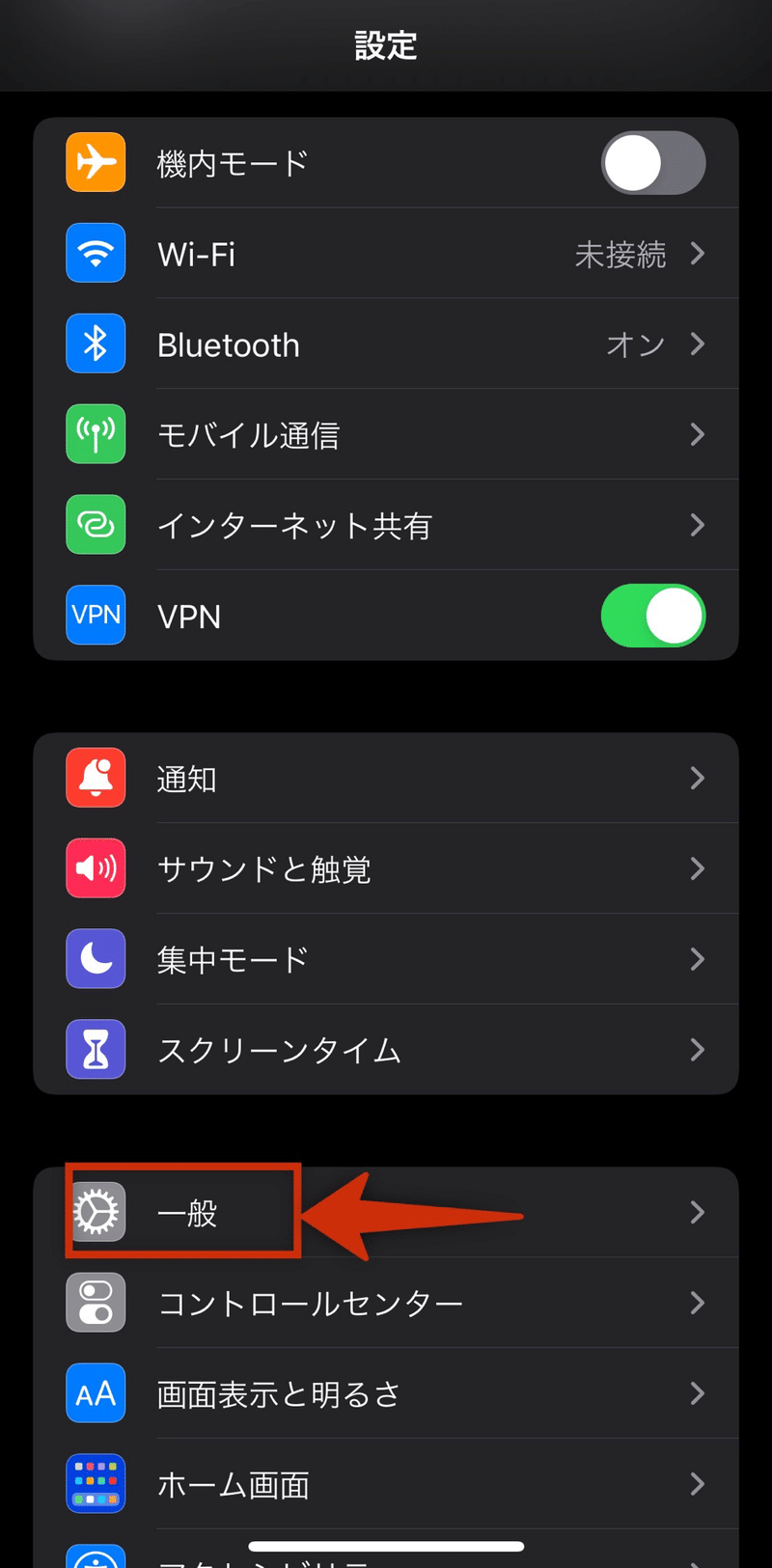The image size is (772, 1568).
Task: Open the Wi-Fi settings row
Action: (386, 254)
